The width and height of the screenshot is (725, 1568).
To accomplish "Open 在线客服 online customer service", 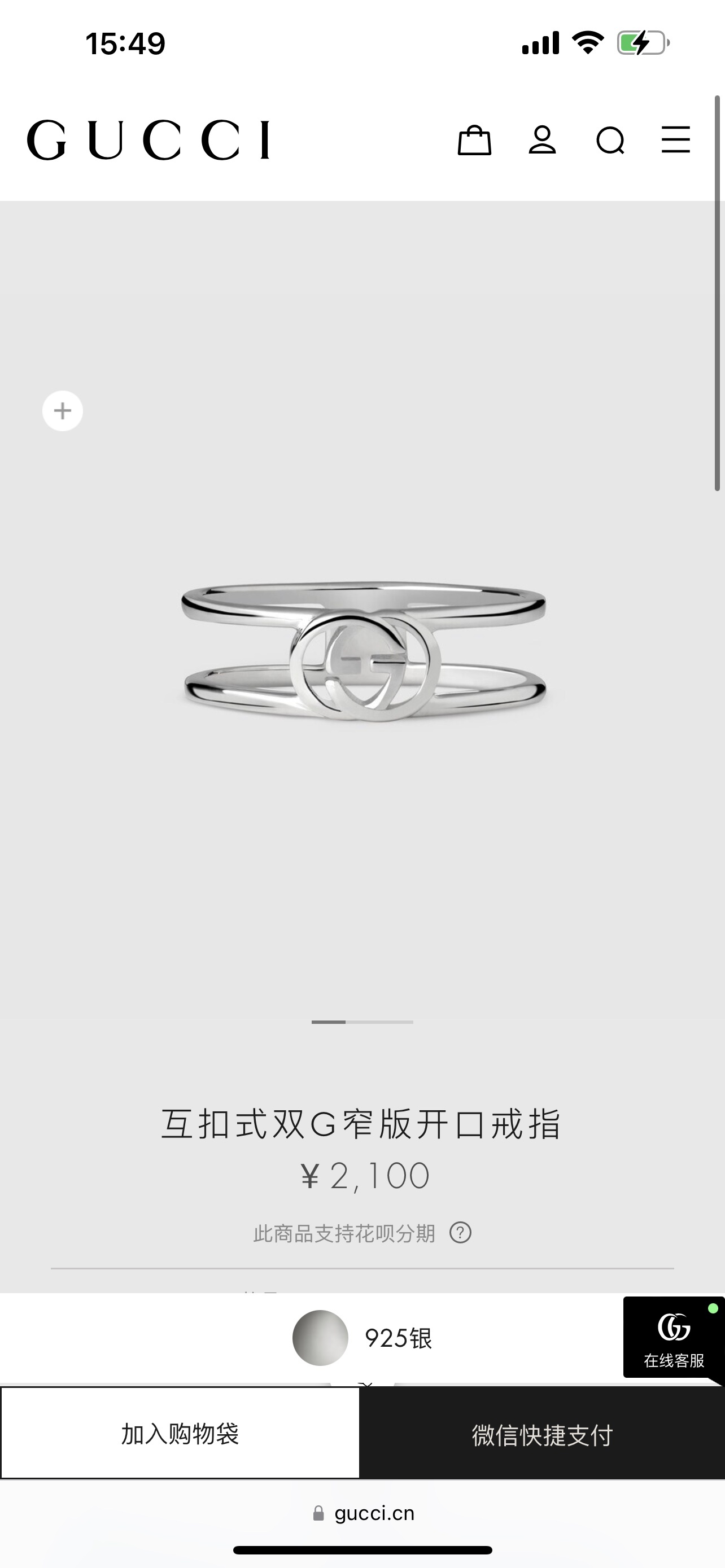I will point(673,1337).
